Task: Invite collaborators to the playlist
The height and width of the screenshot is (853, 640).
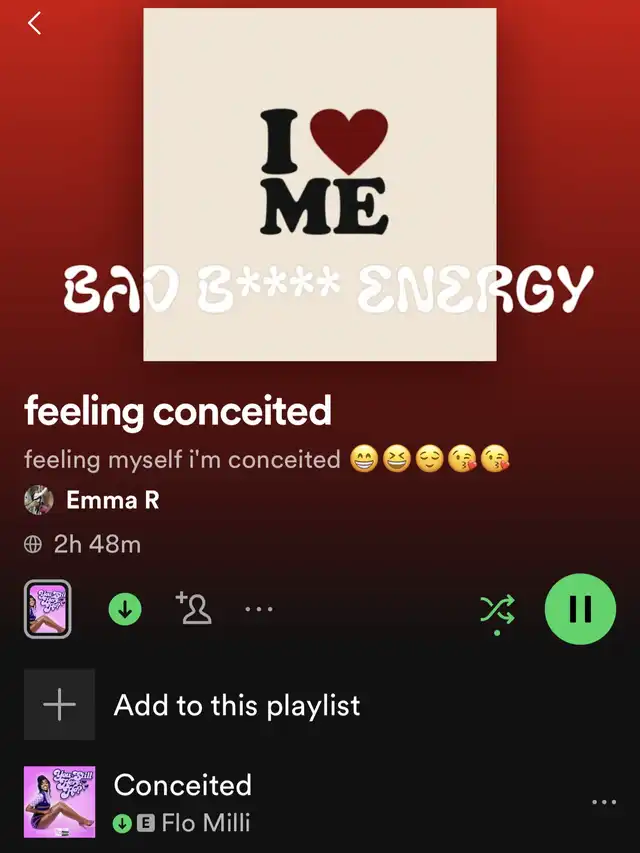Action: pyautogui.click(x=193, y=608)
